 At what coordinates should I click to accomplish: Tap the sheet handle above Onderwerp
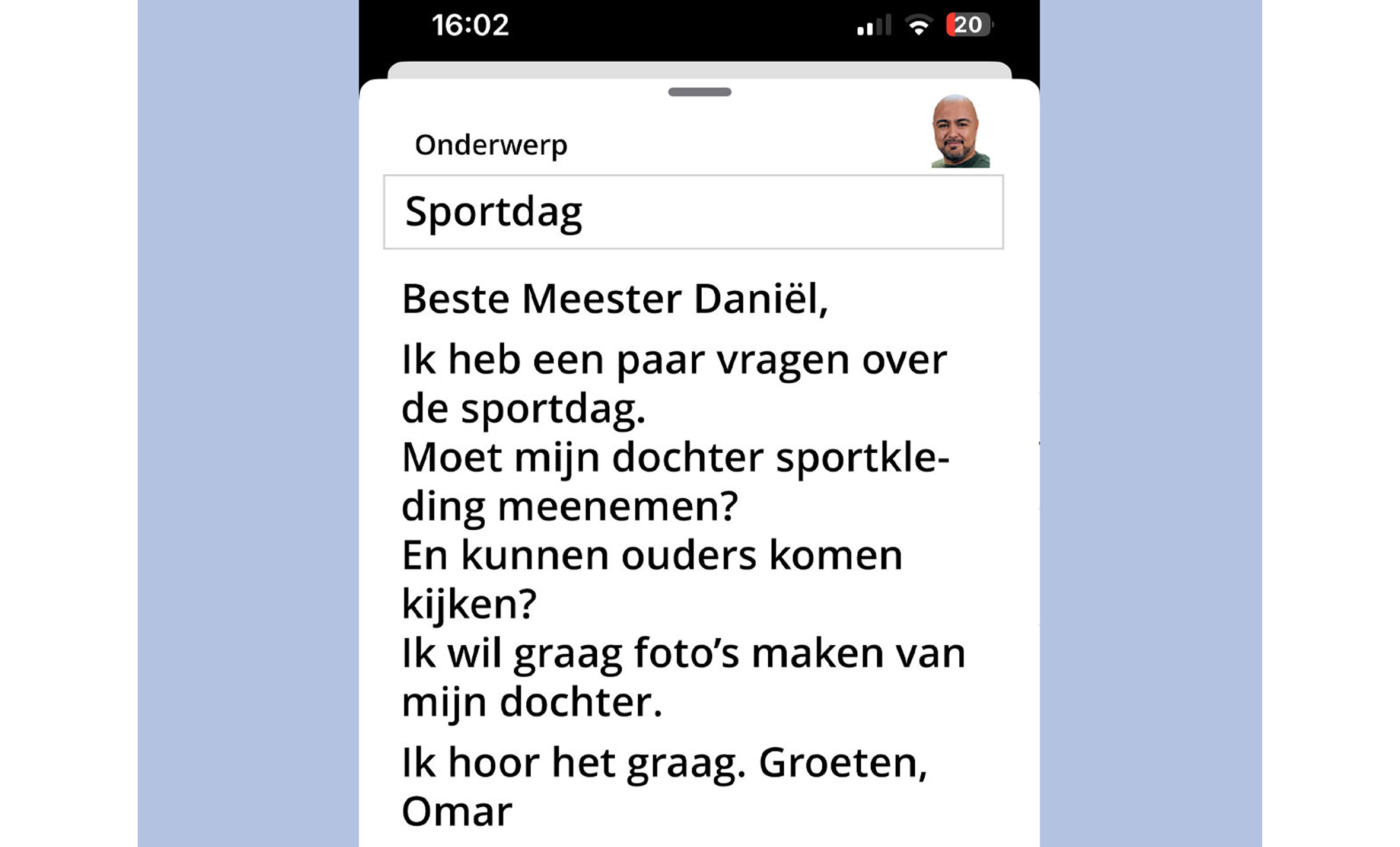point(699,92)
